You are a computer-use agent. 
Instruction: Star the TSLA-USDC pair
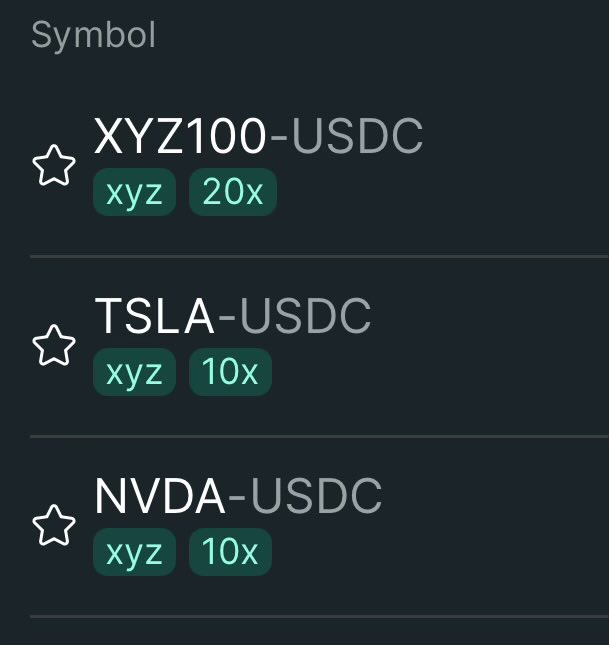tap(54, 346)
